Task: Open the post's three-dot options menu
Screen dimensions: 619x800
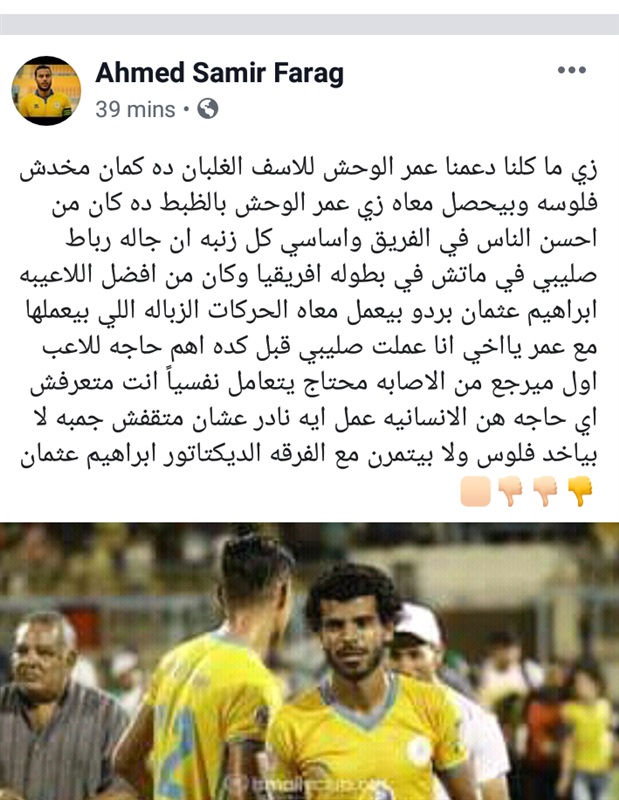Action: pyautogui.click(x=571, y=71)
